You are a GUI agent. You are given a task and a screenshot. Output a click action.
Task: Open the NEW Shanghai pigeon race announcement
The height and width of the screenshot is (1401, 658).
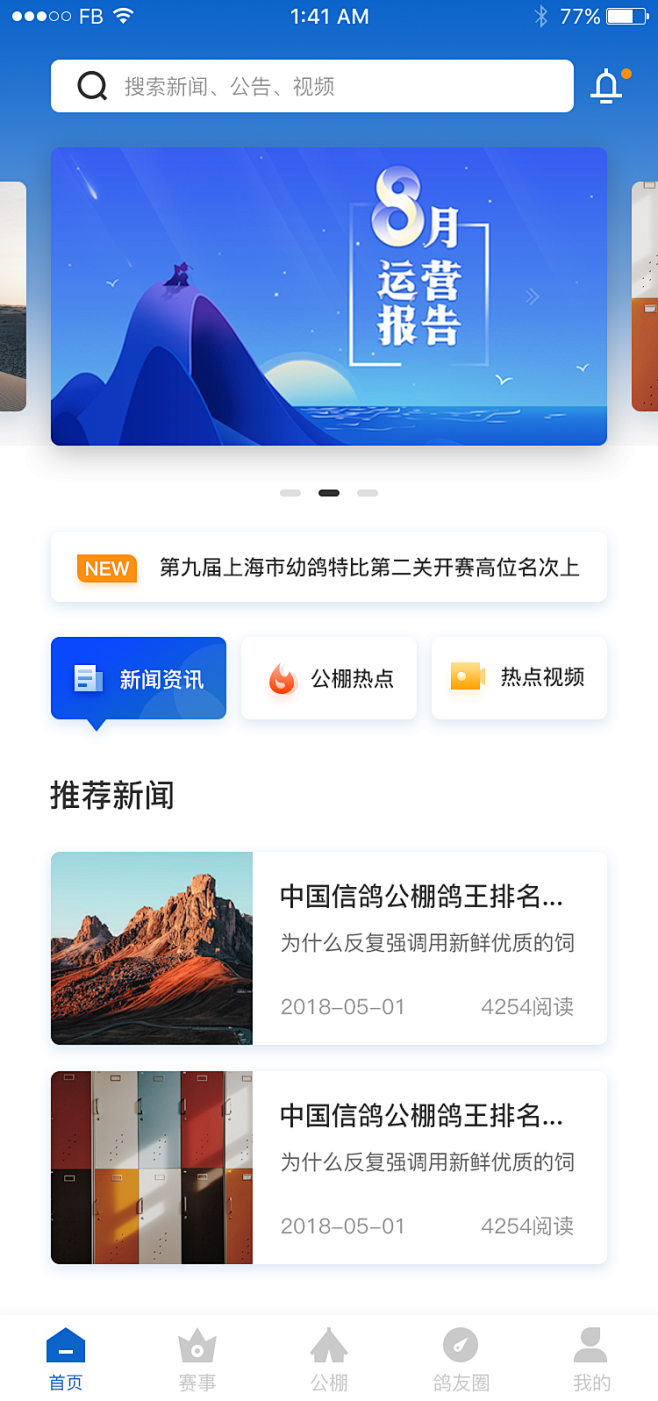328,568
